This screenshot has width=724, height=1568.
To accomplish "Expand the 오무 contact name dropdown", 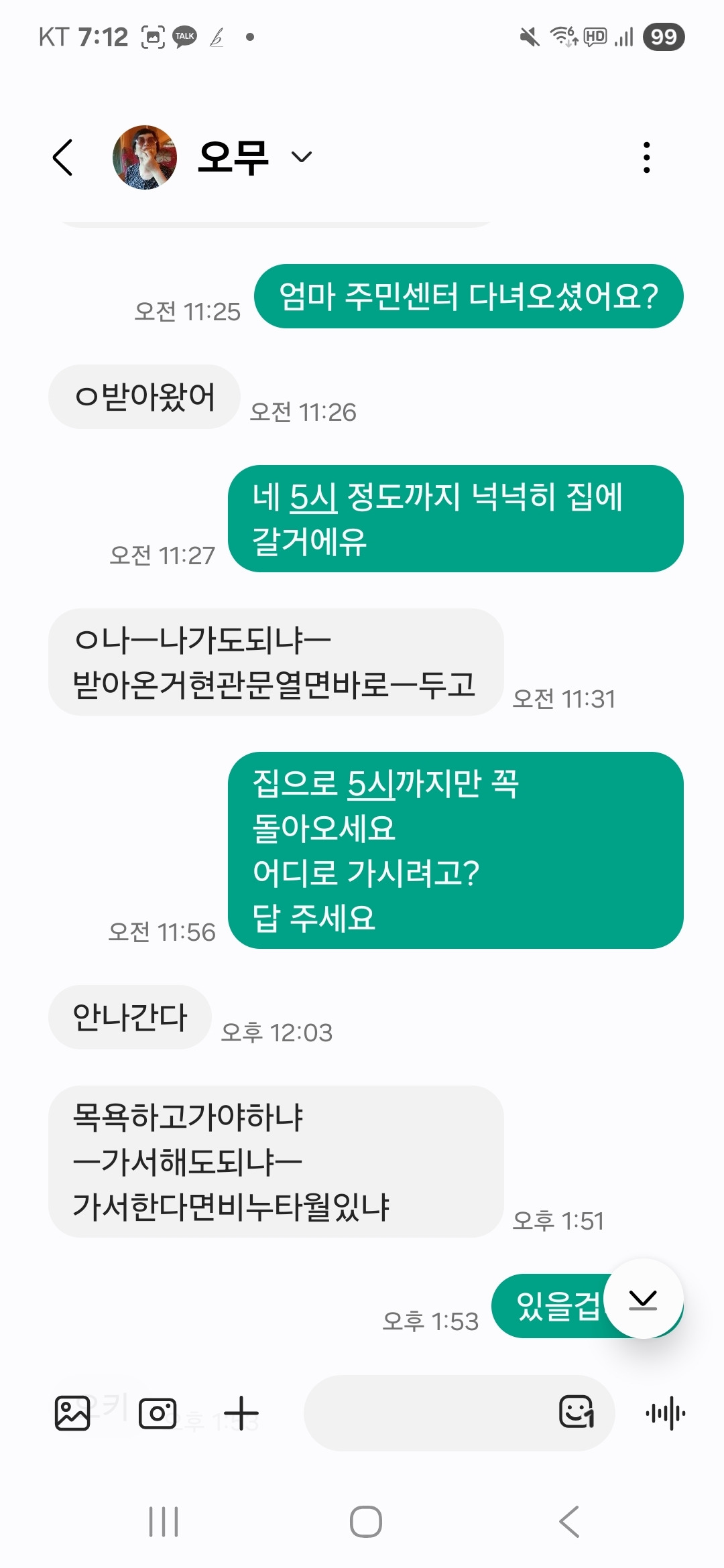I will pos(302,157).
